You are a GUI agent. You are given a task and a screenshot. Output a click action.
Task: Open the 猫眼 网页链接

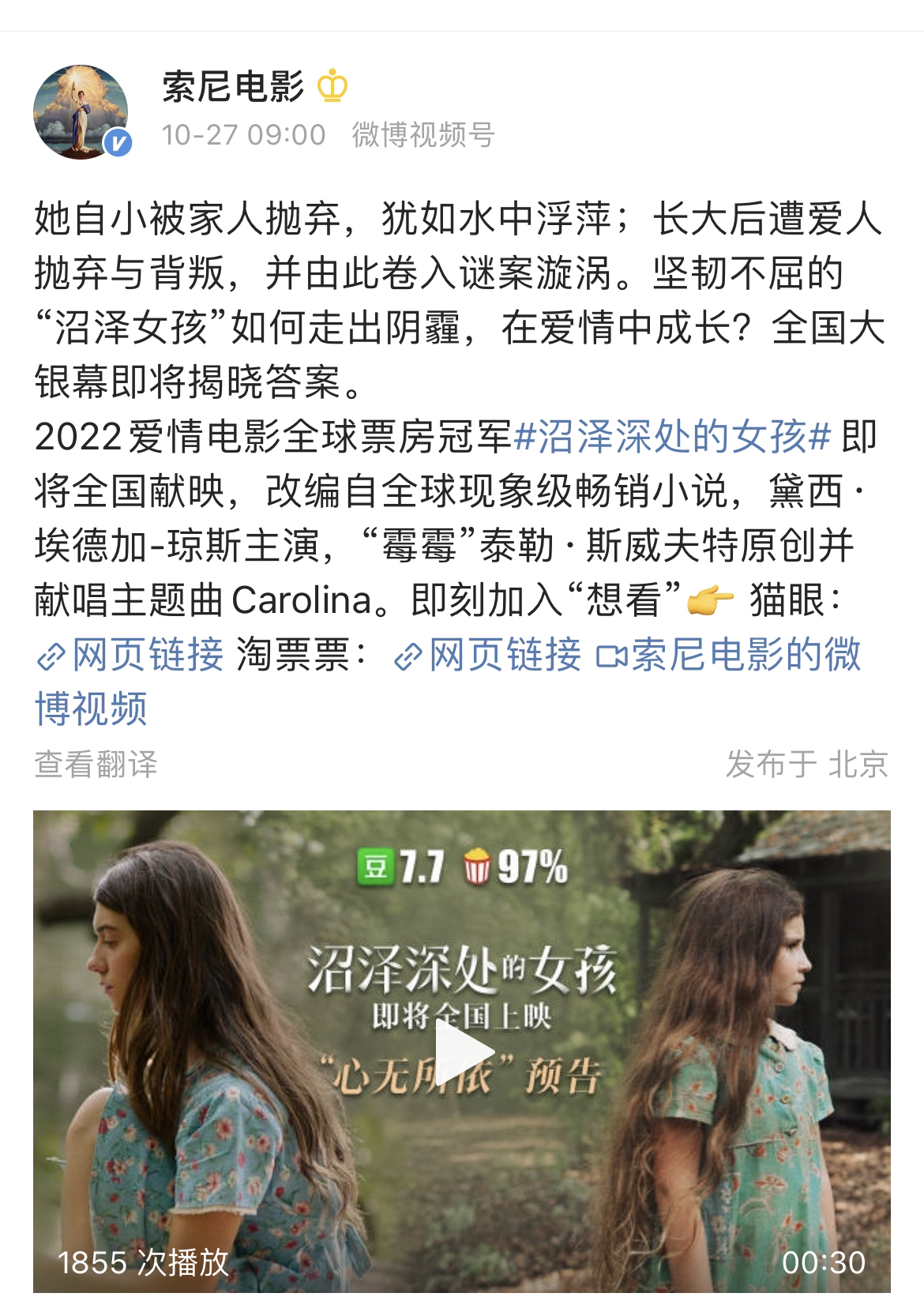pos(131,655)
